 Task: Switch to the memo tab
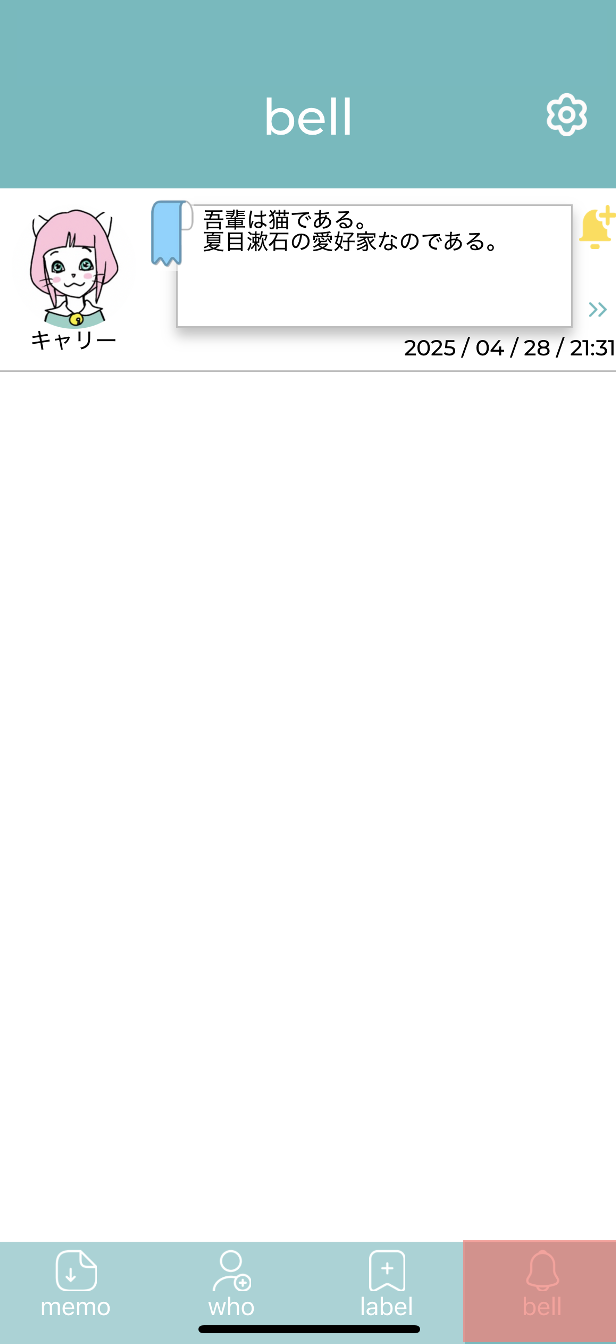[x=76, y=1284]
